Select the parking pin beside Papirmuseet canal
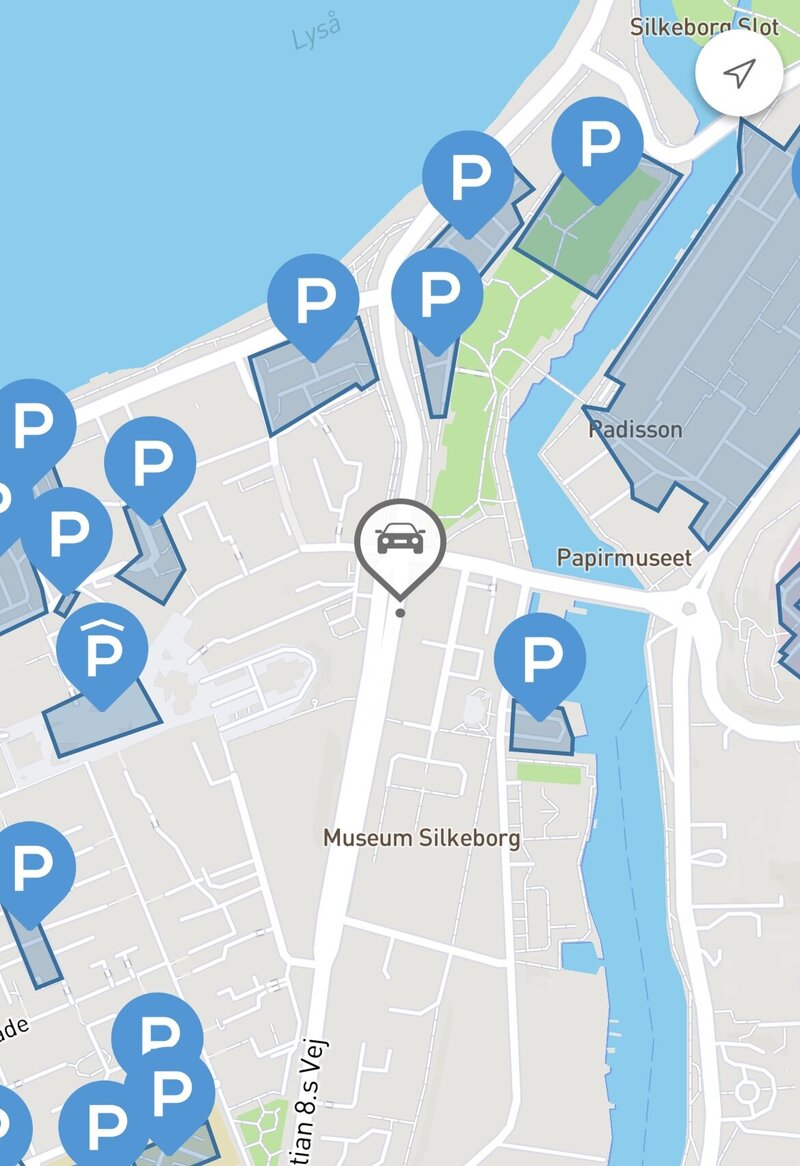This screenshot has height=1166, width=800. click(x=540, y=658)
